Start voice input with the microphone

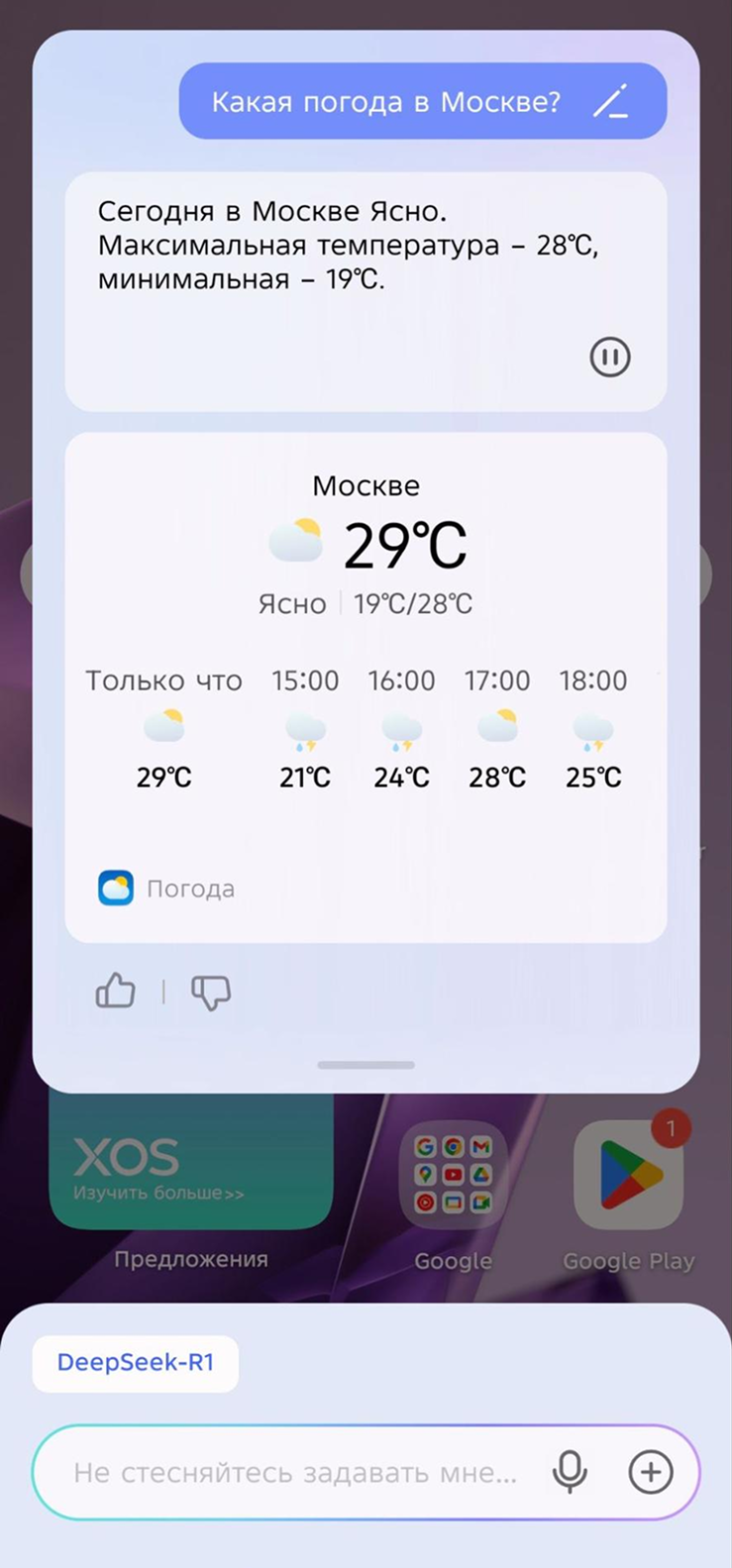pos(570,1473)
